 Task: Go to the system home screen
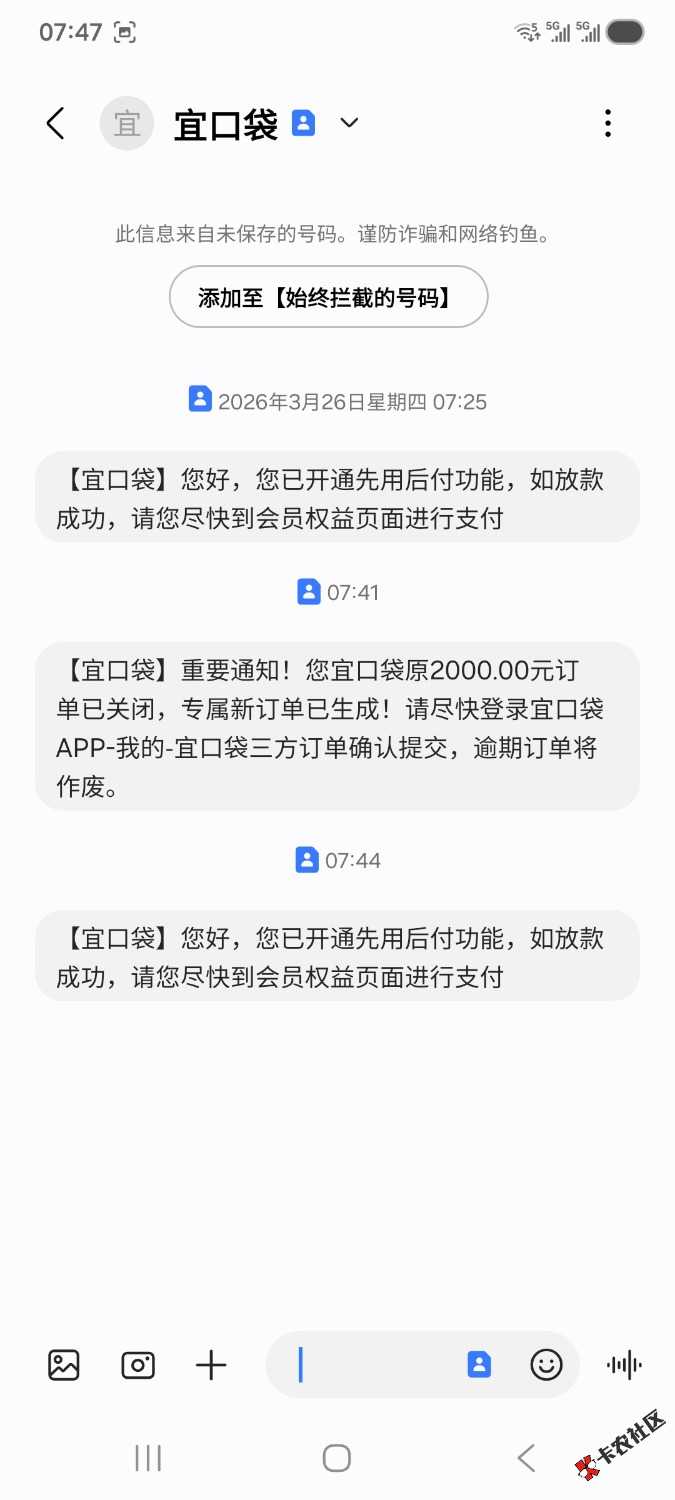pyautogui.click(x=337, y=1458)
